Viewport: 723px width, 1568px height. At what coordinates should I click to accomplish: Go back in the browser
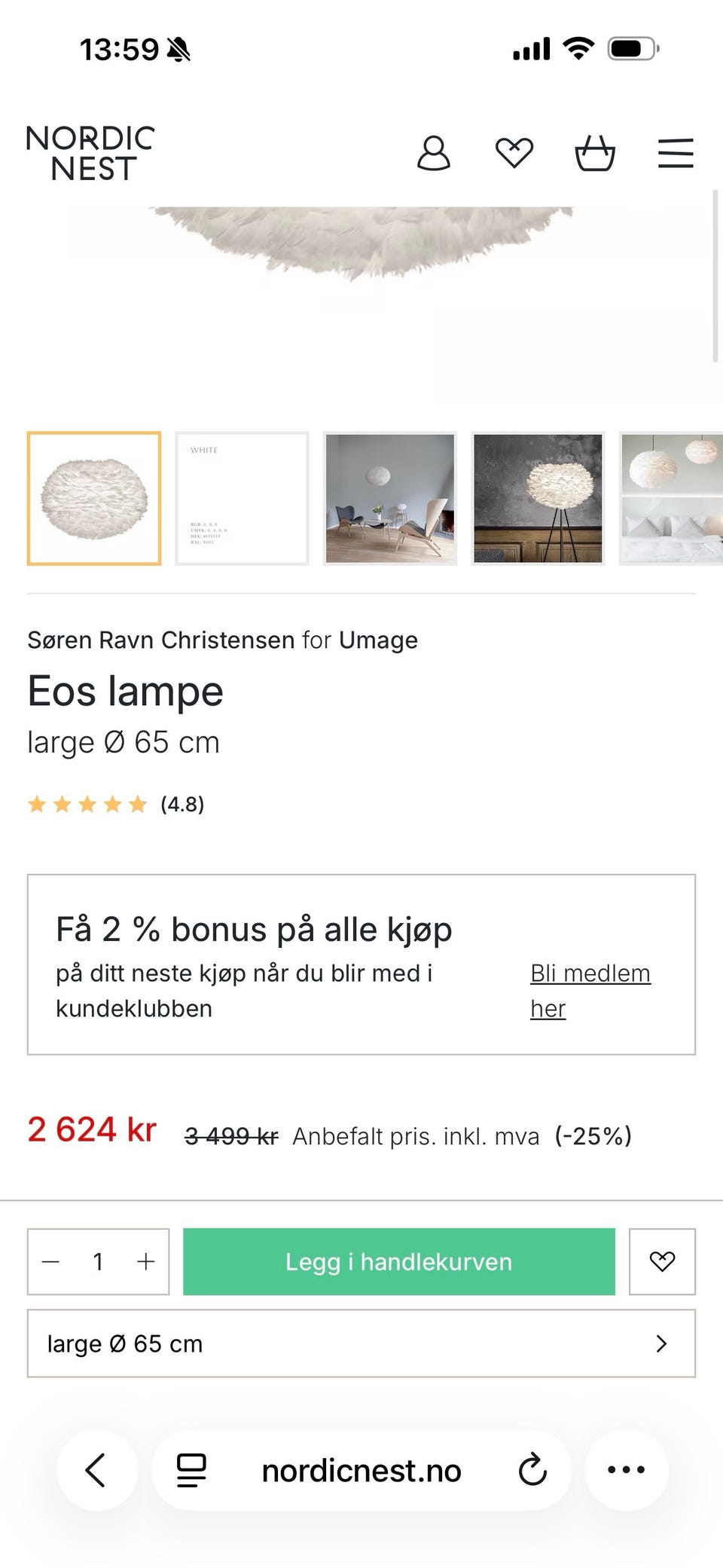pos(97,1470)
